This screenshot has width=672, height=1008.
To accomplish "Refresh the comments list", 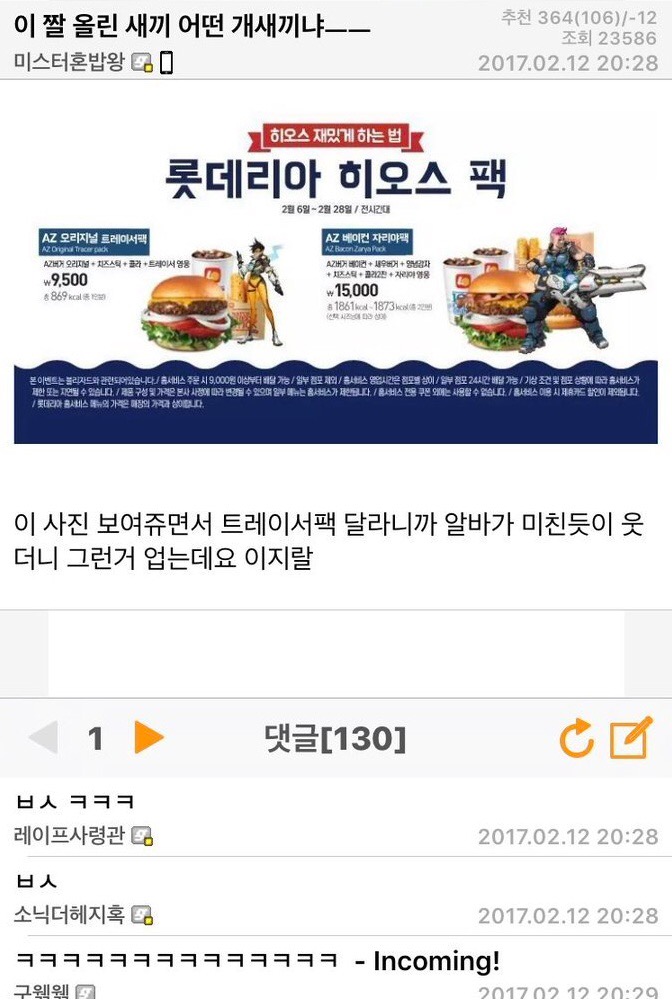I will [576, 739].
